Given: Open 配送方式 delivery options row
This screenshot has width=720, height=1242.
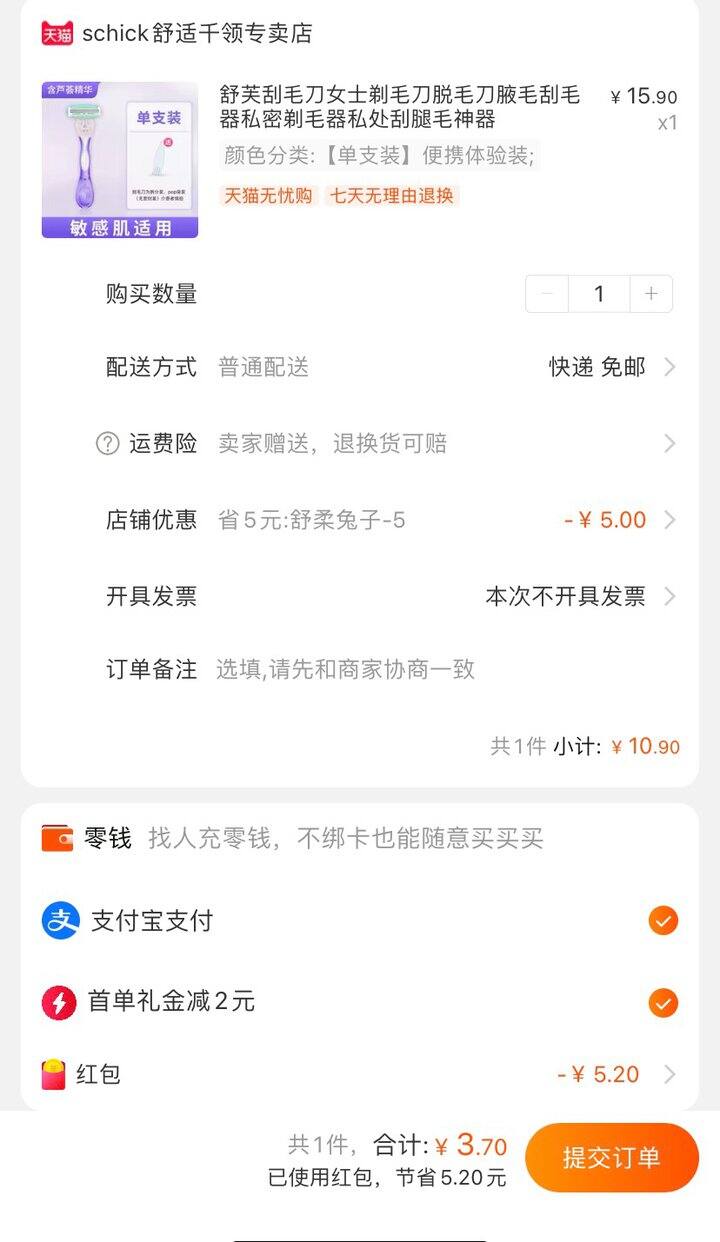Looking at the screenshot, I should pos(391,367).
